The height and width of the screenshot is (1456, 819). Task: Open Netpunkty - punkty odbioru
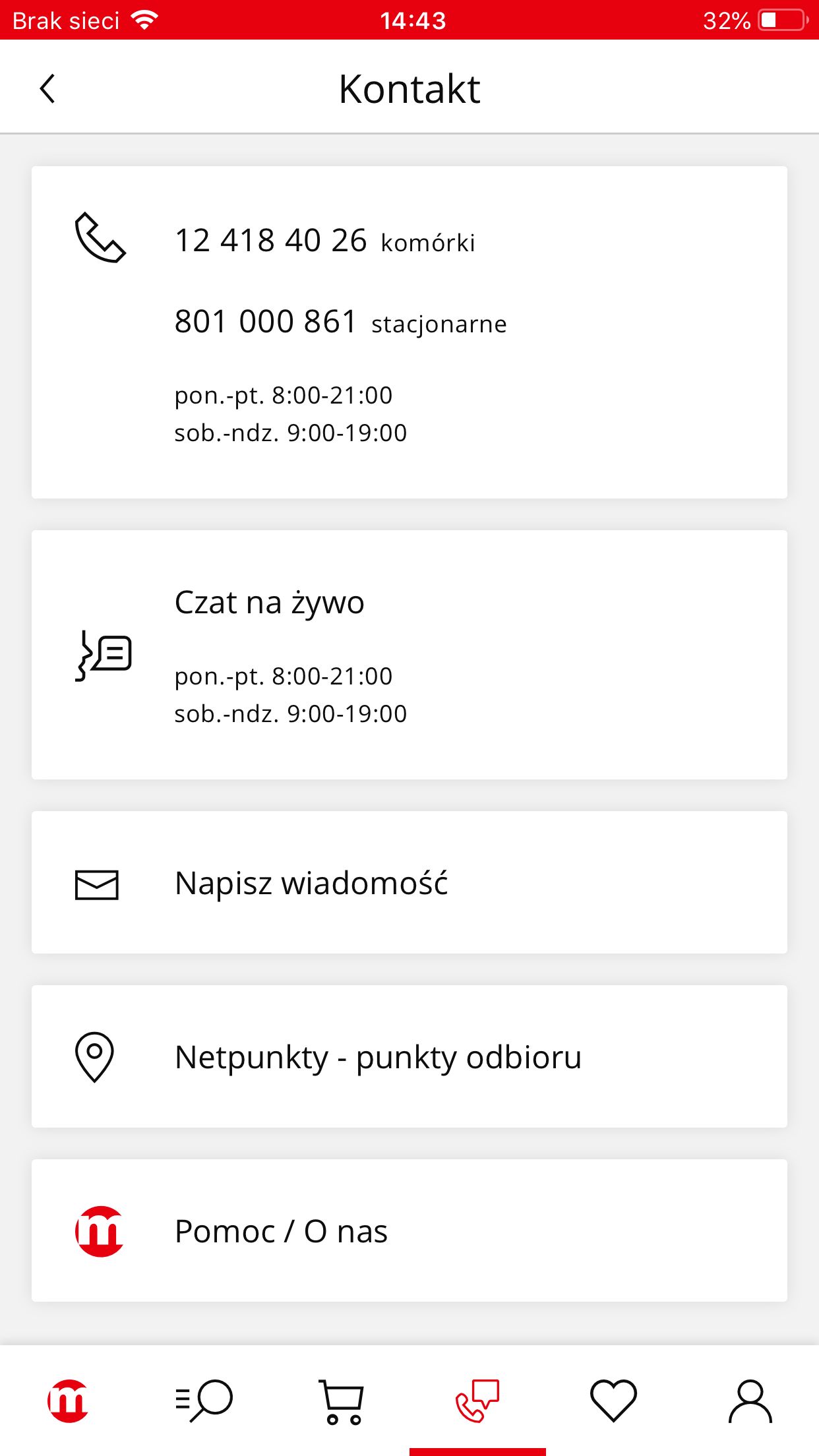click(409, 1056)
